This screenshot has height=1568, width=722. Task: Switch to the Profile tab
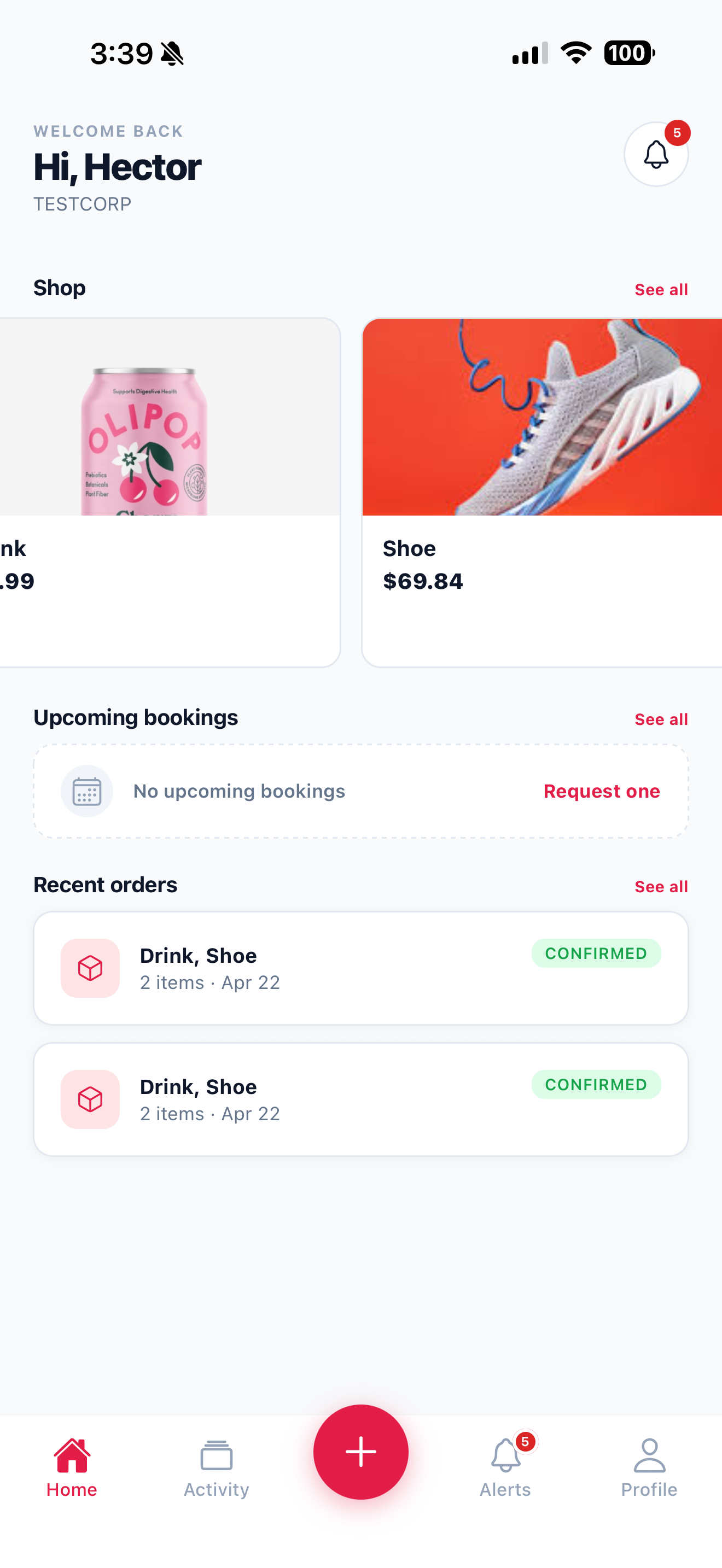(649, 1467)
